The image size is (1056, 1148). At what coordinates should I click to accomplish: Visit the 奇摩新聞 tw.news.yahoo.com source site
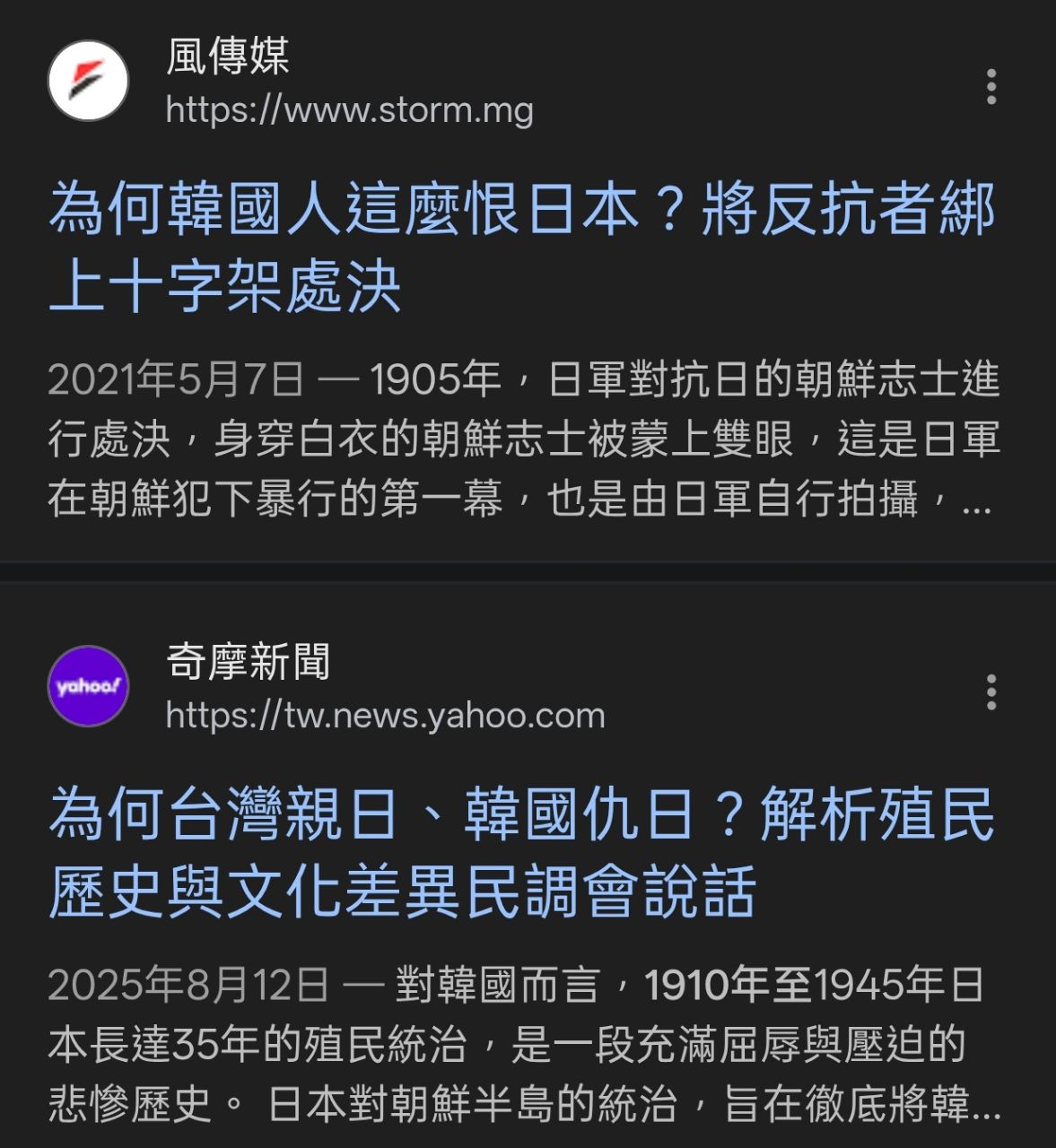385,715
